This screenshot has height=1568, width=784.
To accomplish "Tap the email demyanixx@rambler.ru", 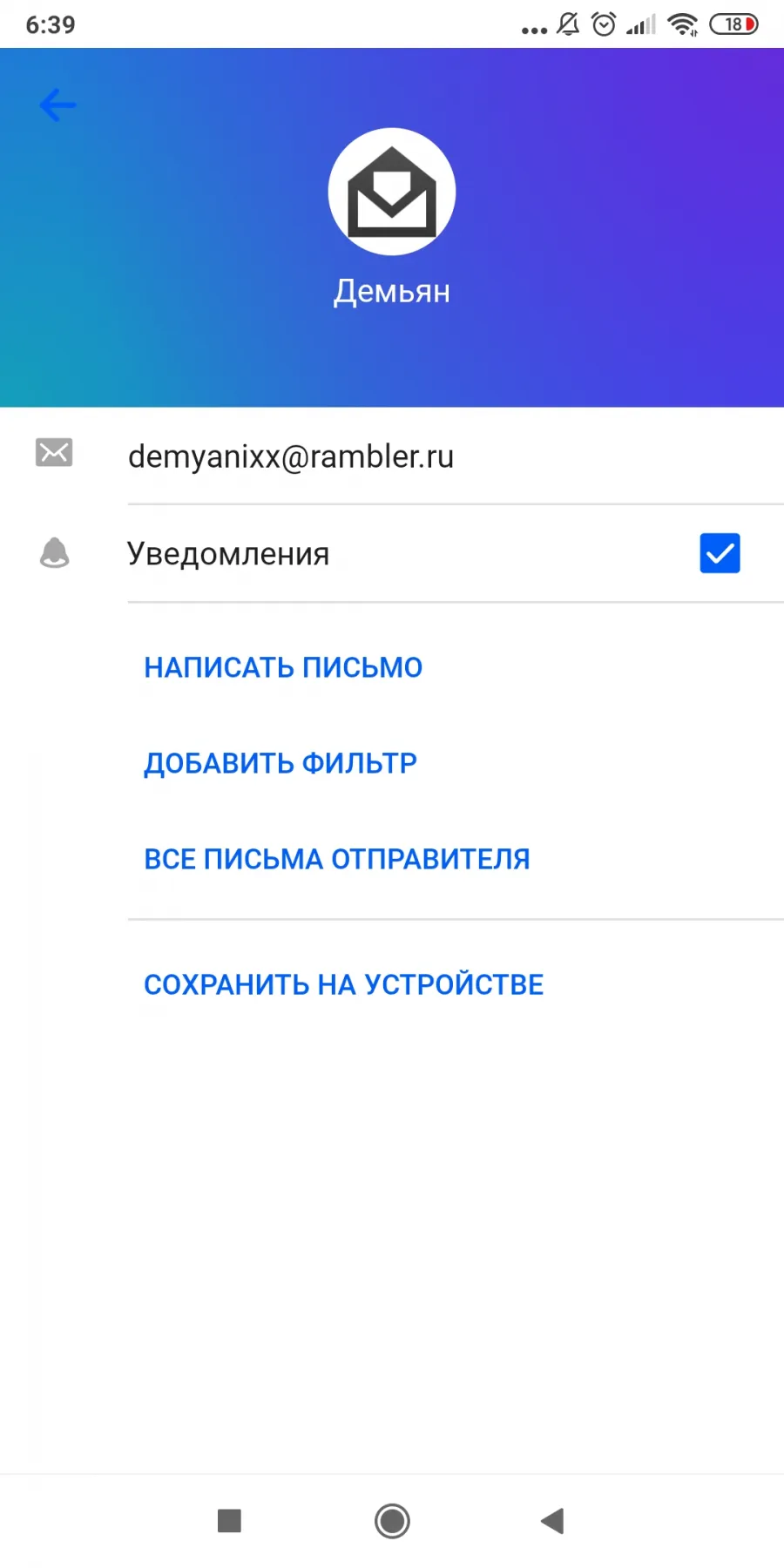I will [x=291, y=456].
